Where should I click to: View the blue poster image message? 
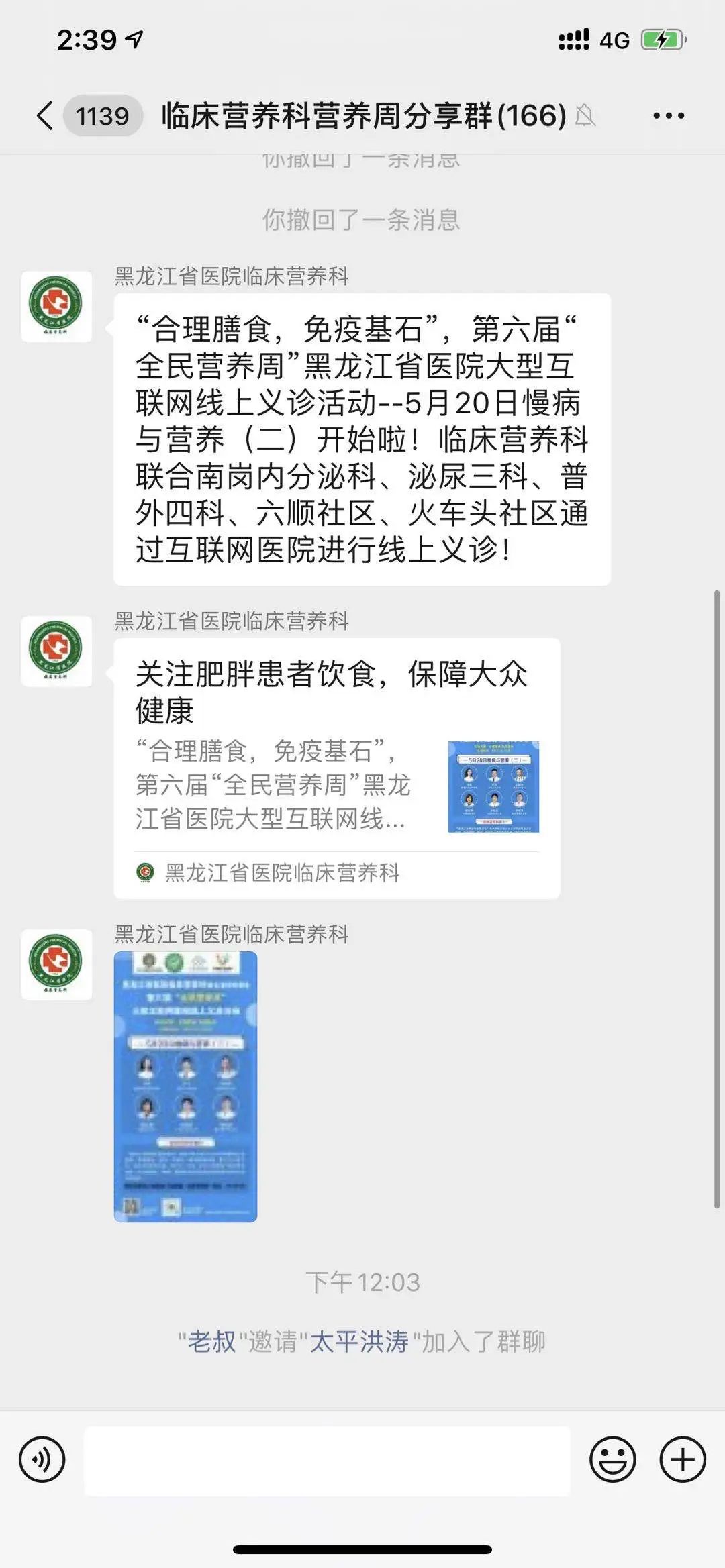[x=185, y=1086]
